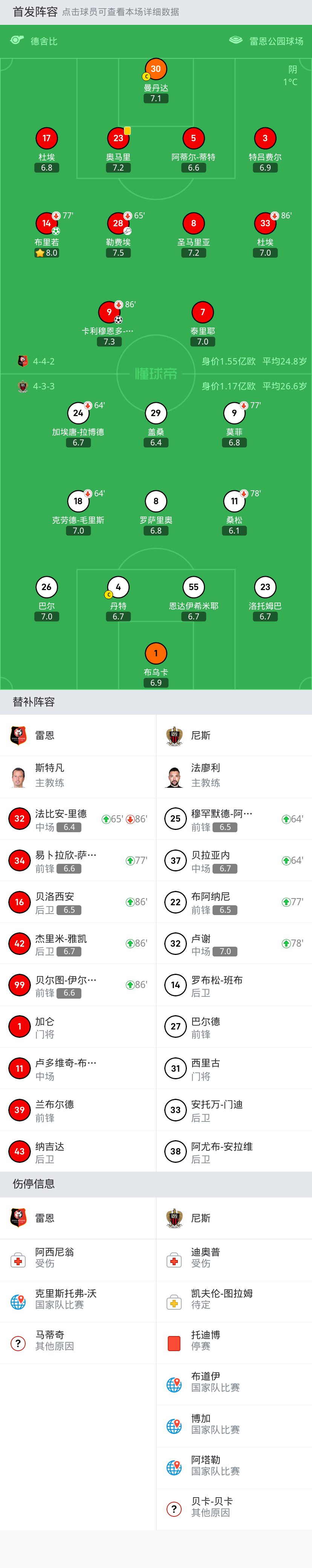This screenshot has height=1568, width=312.
Task: View 泰里耶 number 7 stats
Action: pyautogui.click(x=202, y=313)
